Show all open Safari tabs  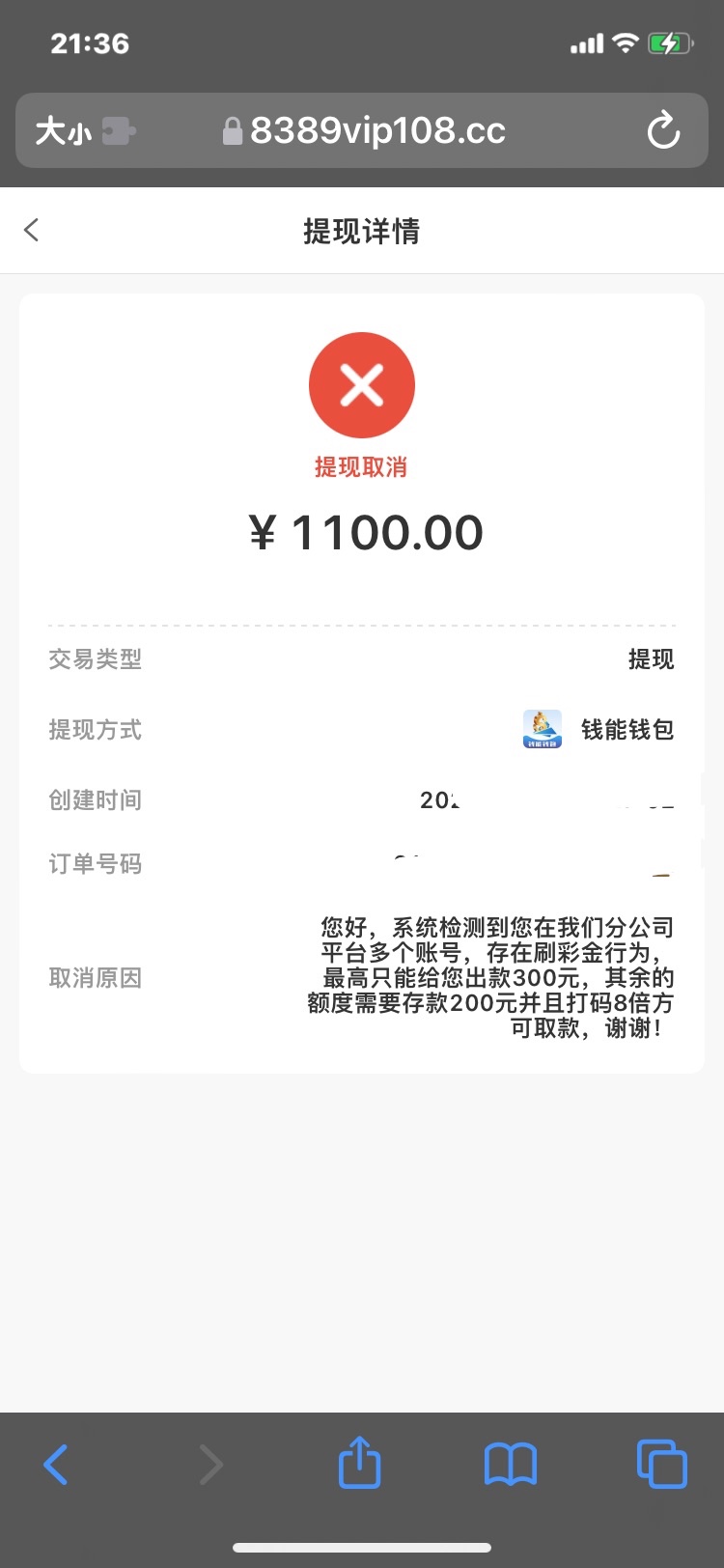point(661,1464)
